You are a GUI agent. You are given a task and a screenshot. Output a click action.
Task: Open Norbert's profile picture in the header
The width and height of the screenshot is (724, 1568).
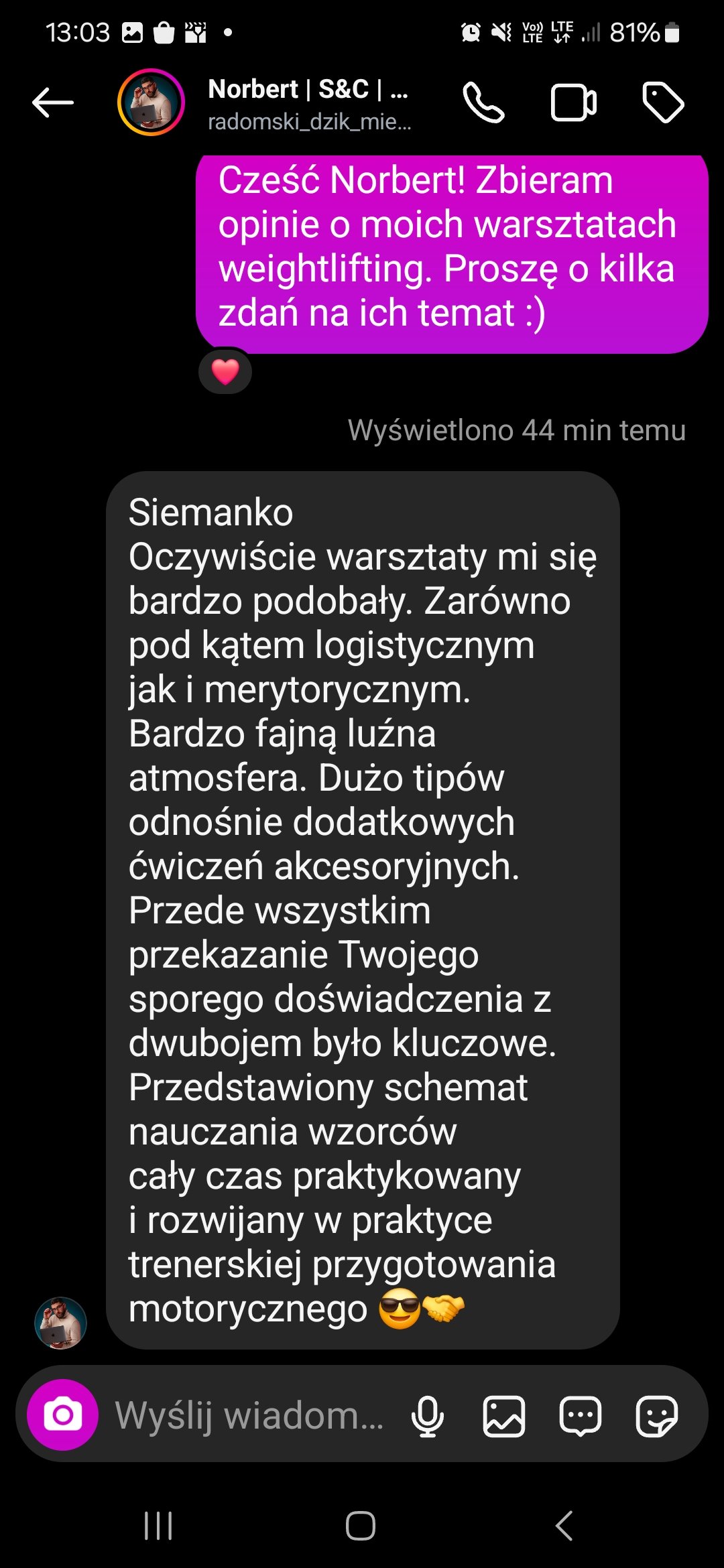[151, 102]
